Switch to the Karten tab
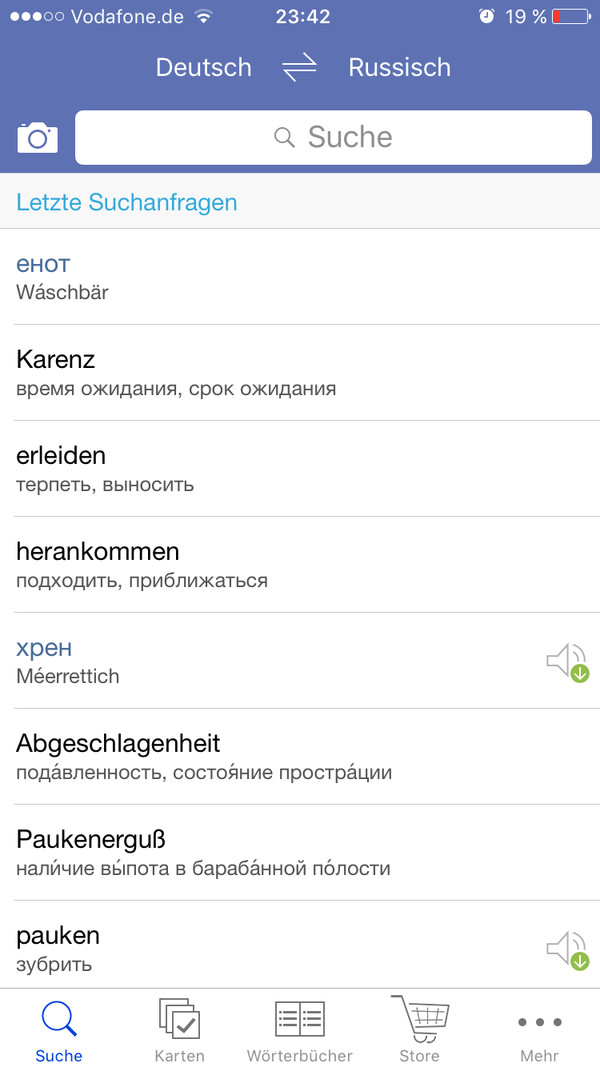The width and height of the screenshot is (600, 1067). pos(180,1030)
